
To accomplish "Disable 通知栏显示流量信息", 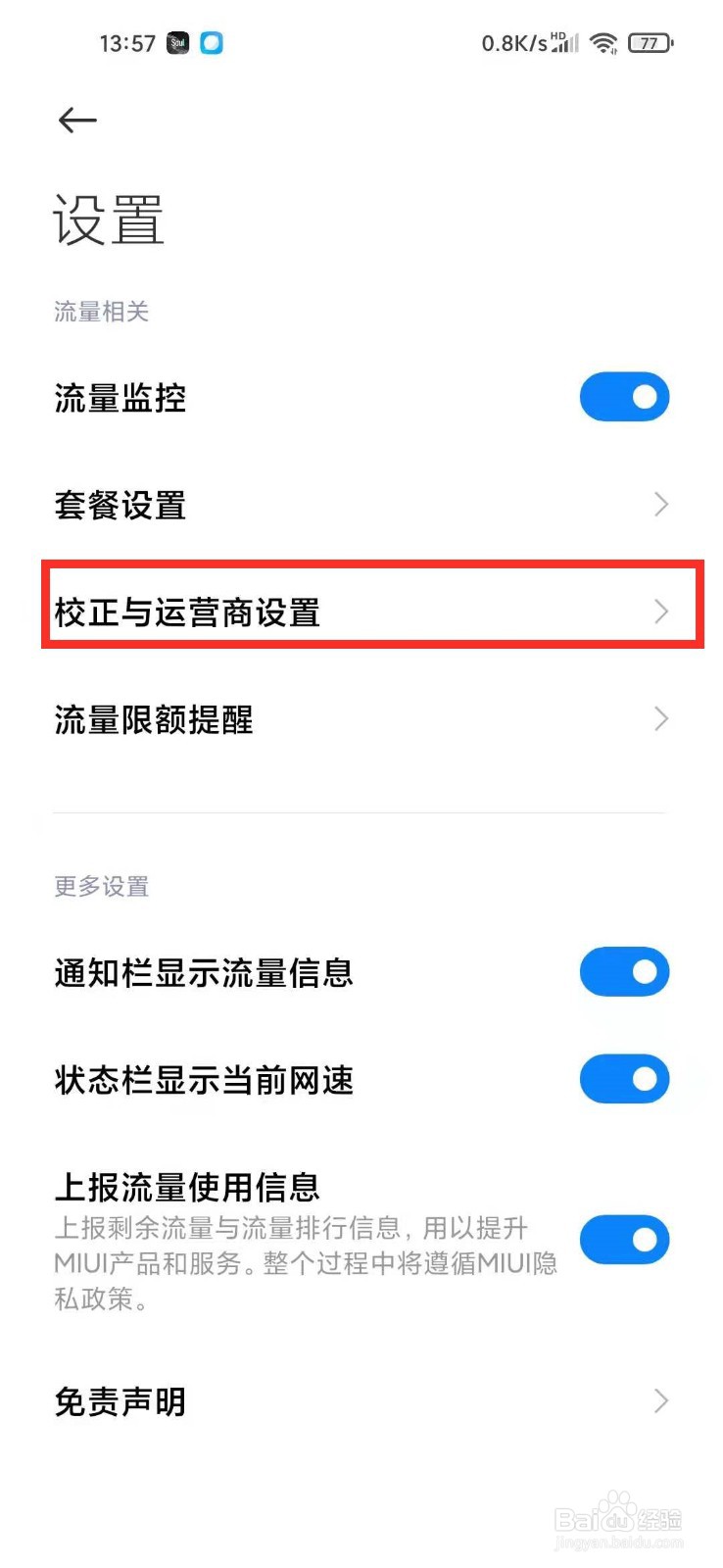I will [x=624, y=971].
